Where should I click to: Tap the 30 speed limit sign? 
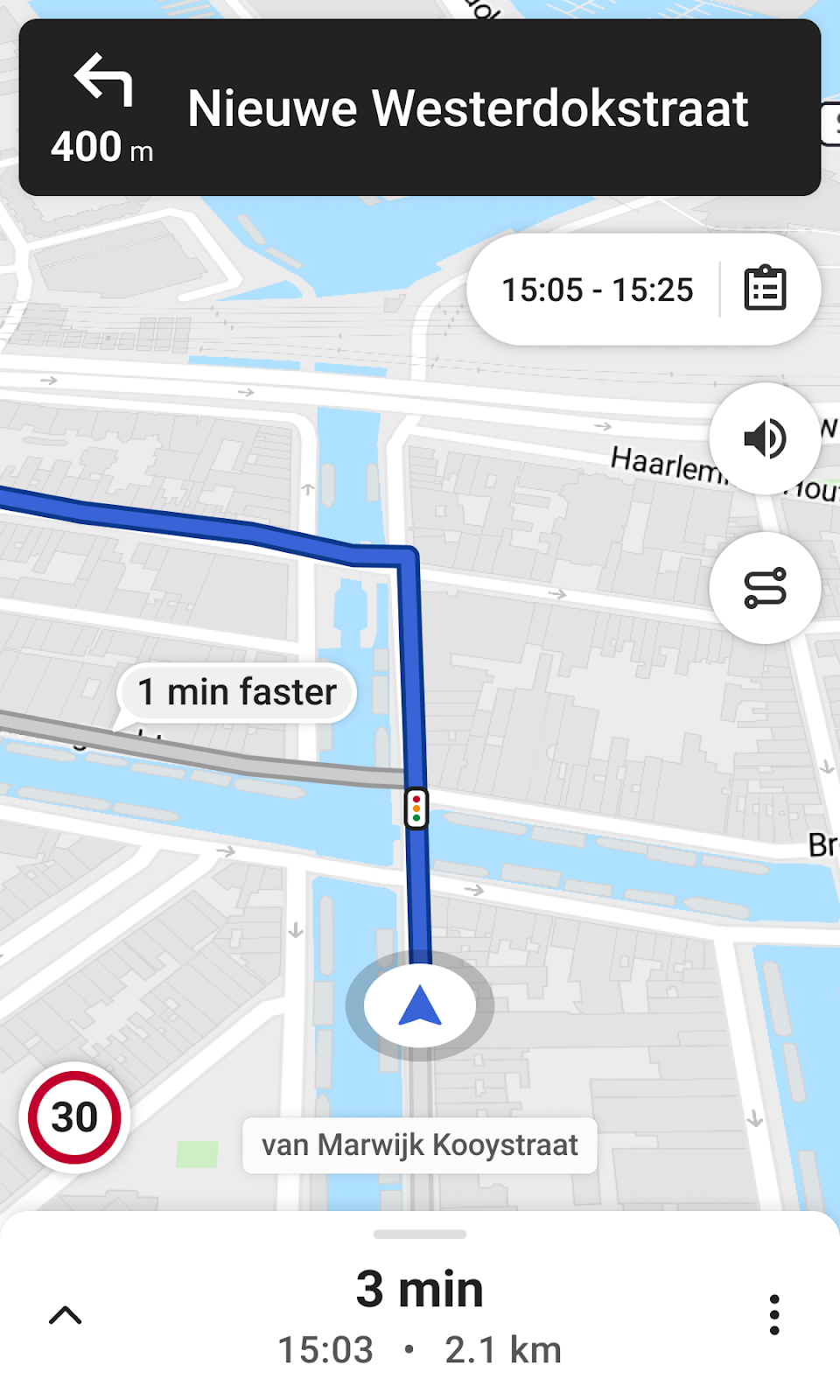coord(74,1117)
